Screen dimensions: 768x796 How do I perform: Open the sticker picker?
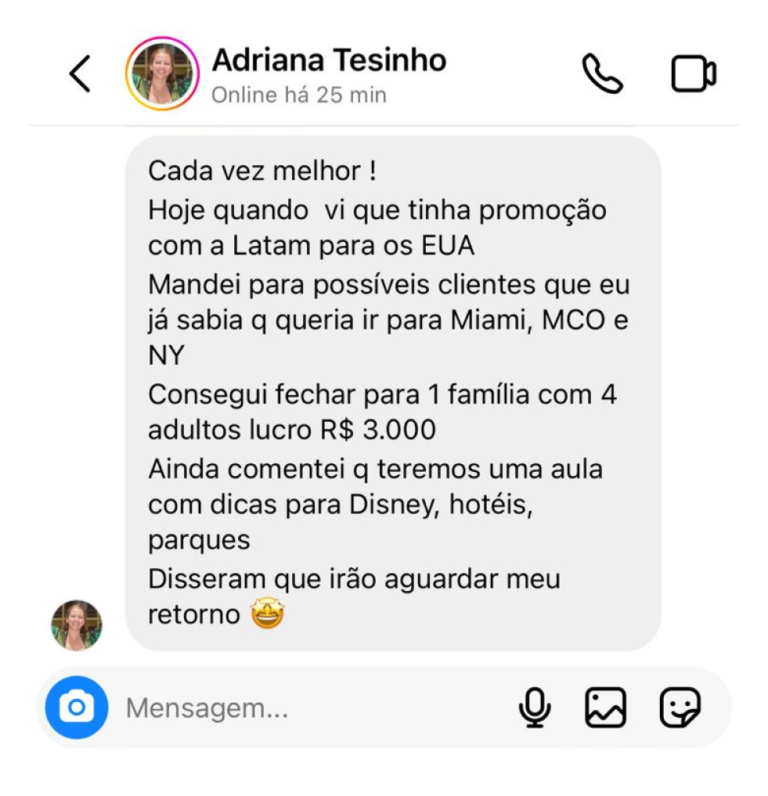click(x=680, y=708)
